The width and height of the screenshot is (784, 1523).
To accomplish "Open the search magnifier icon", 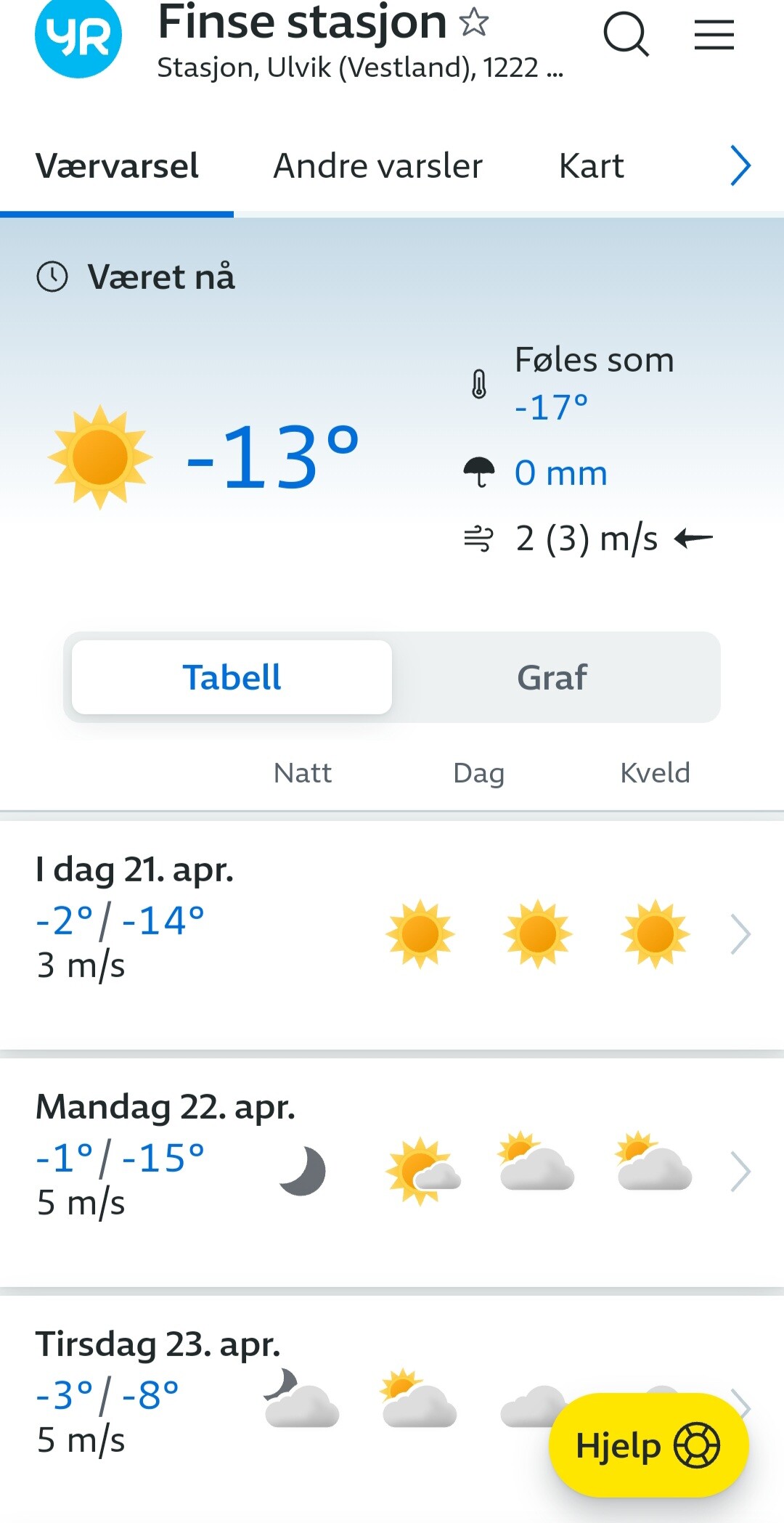I will [626, 34].
